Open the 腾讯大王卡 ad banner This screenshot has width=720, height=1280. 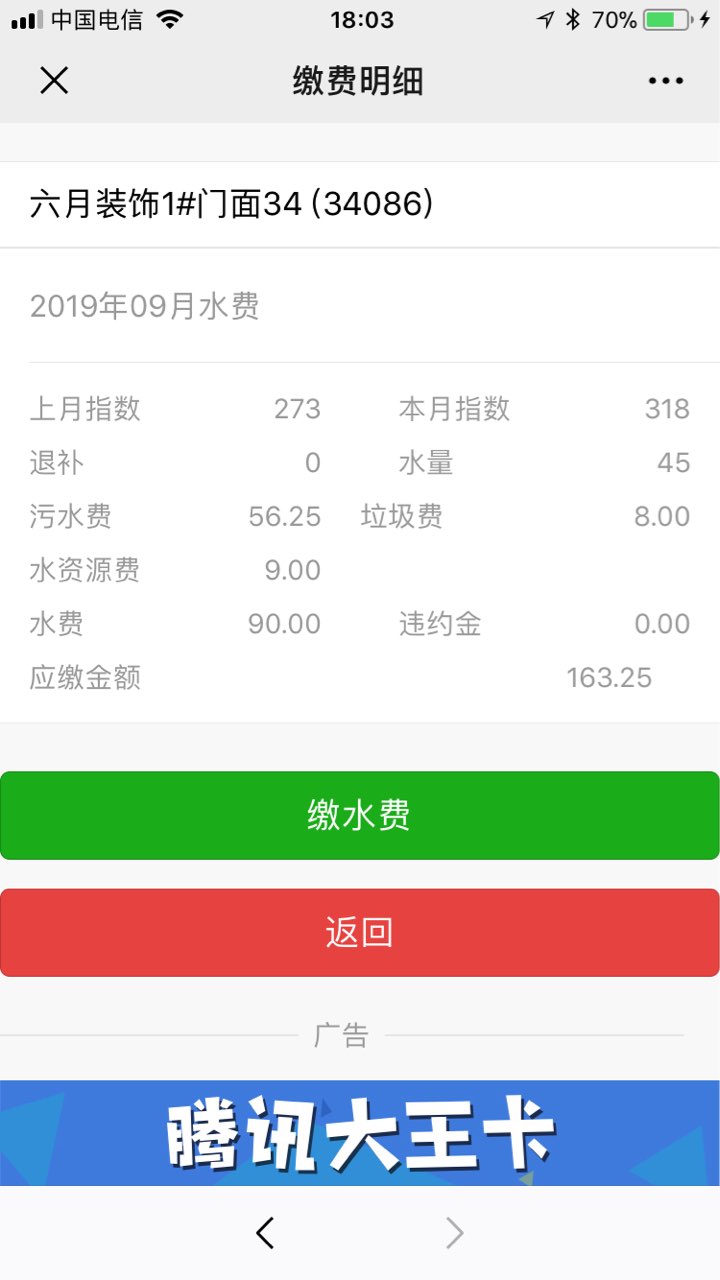point(360,1133)
